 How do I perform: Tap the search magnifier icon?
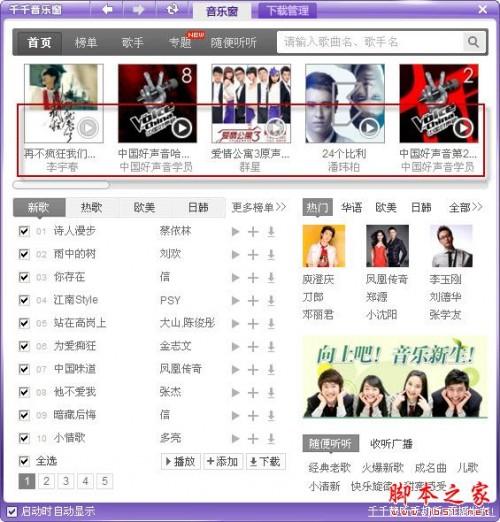(473, 42)
